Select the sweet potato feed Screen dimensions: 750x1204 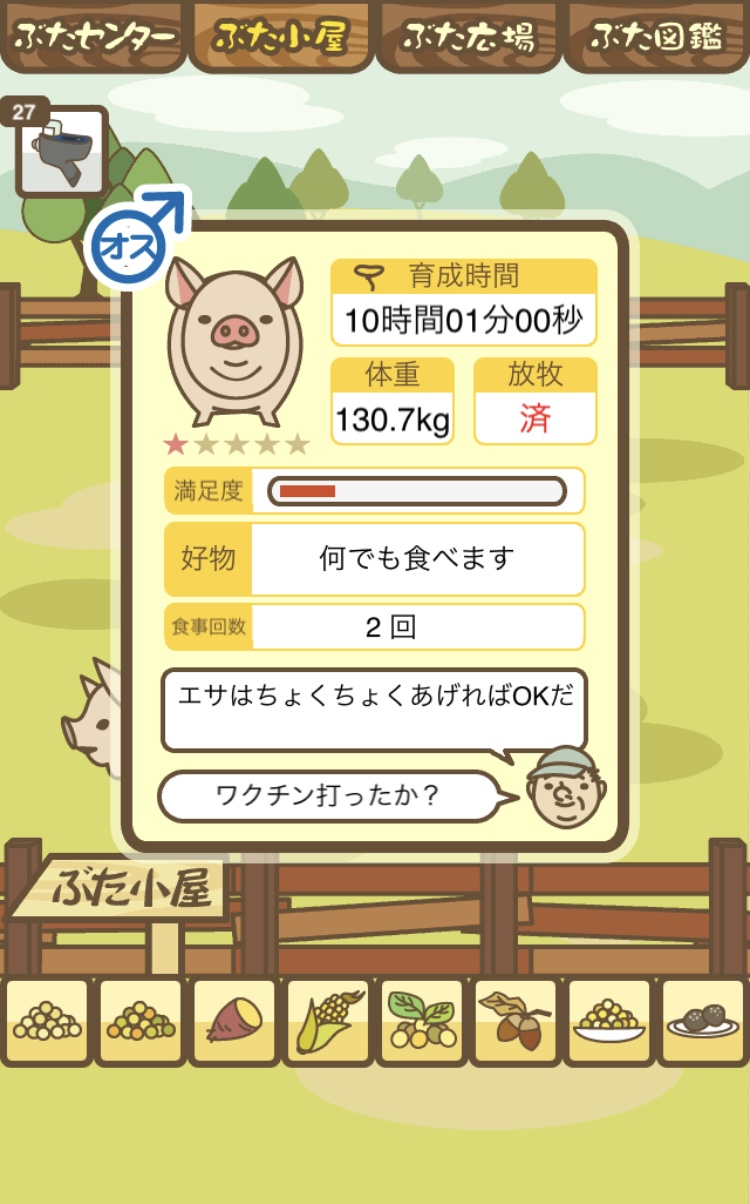[x=234, y=1021]
